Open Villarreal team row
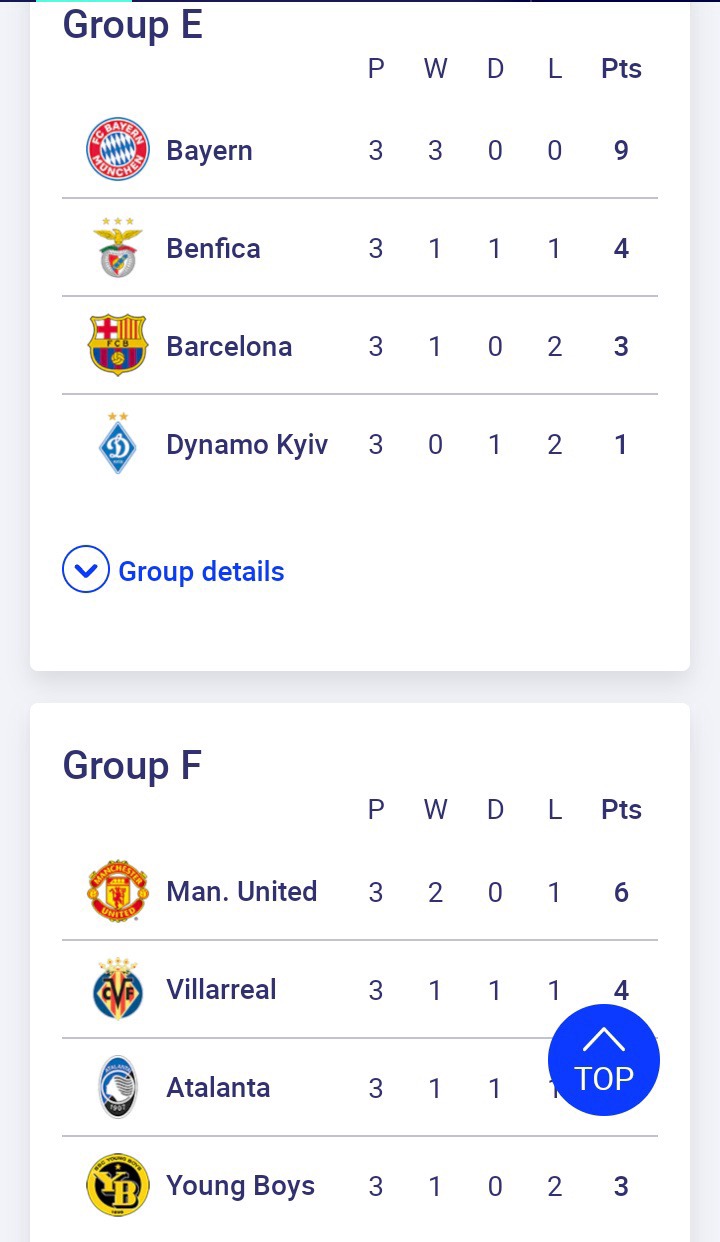720x1242 pixels. pyautogui.click(x=360, y=989)
